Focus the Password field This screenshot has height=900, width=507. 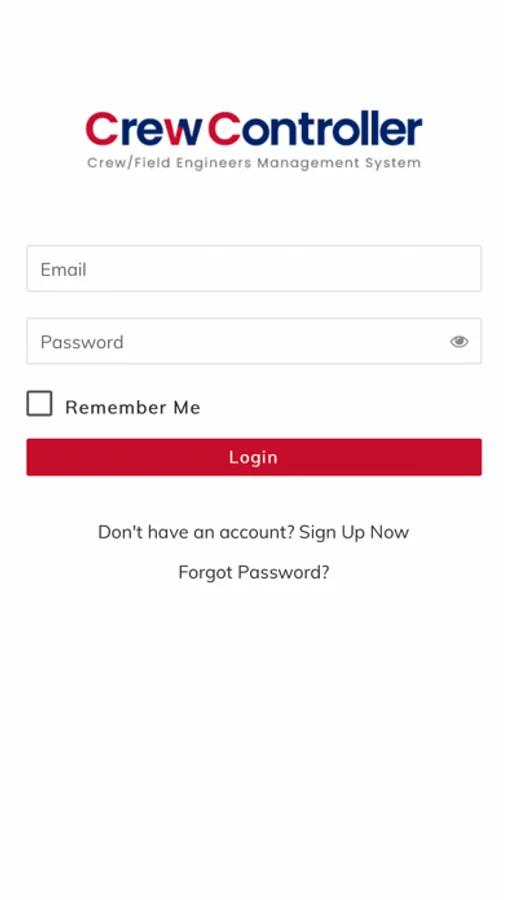point(254,341)
